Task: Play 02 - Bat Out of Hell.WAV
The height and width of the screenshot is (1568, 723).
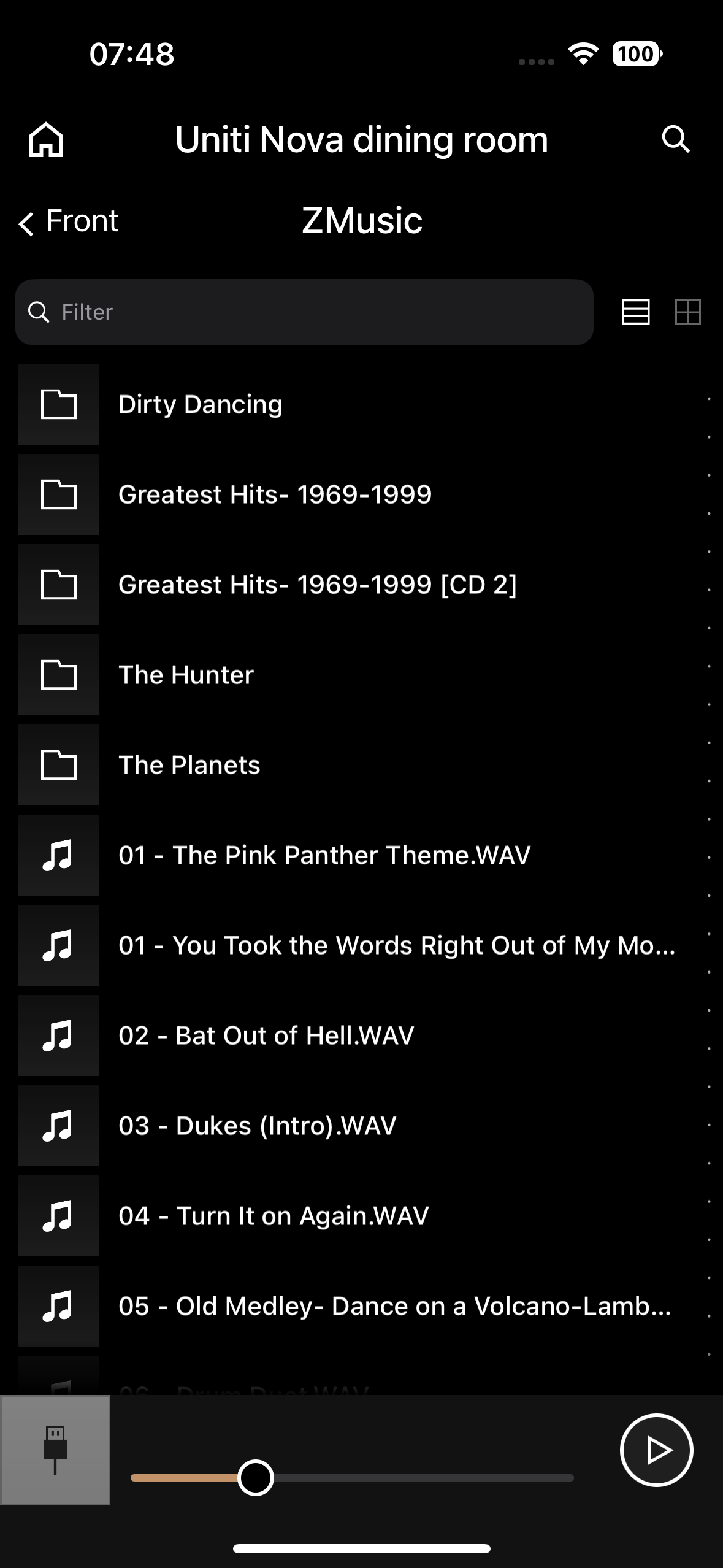Action: 266,1036
